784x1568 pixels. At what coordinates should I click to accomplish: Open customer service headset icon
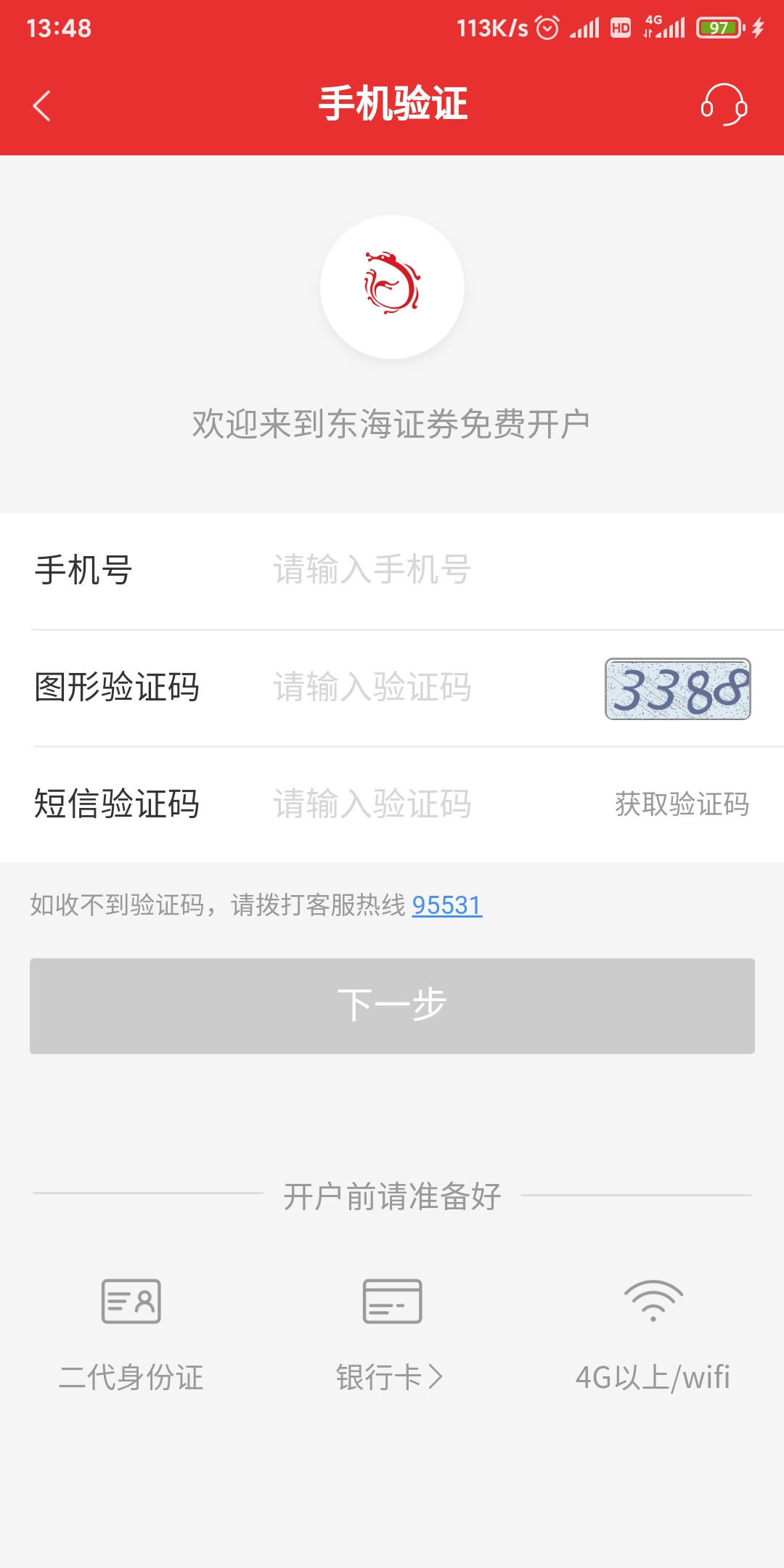(x=723, y=105)
